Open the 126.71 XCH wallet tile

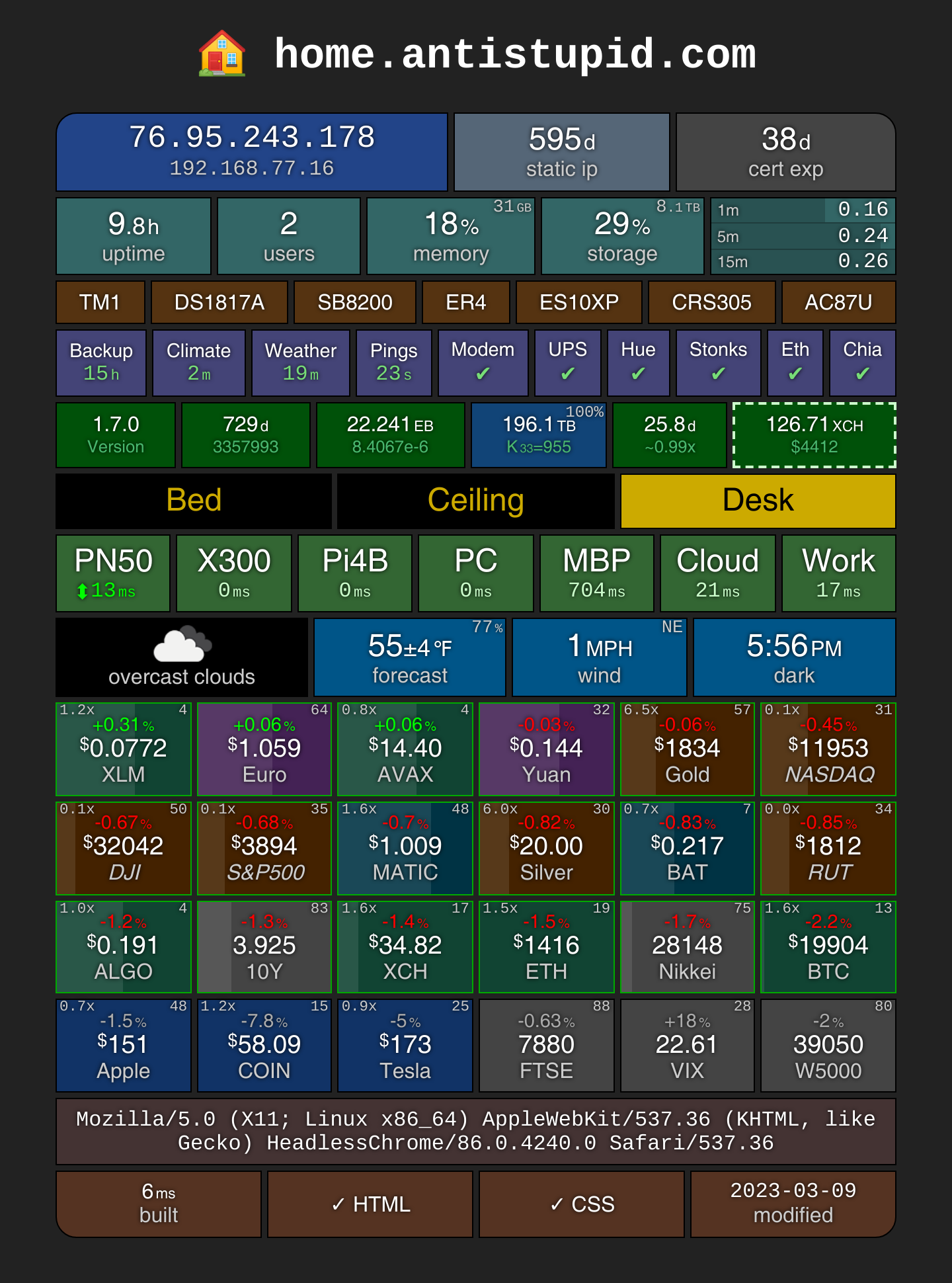point(814,435)
